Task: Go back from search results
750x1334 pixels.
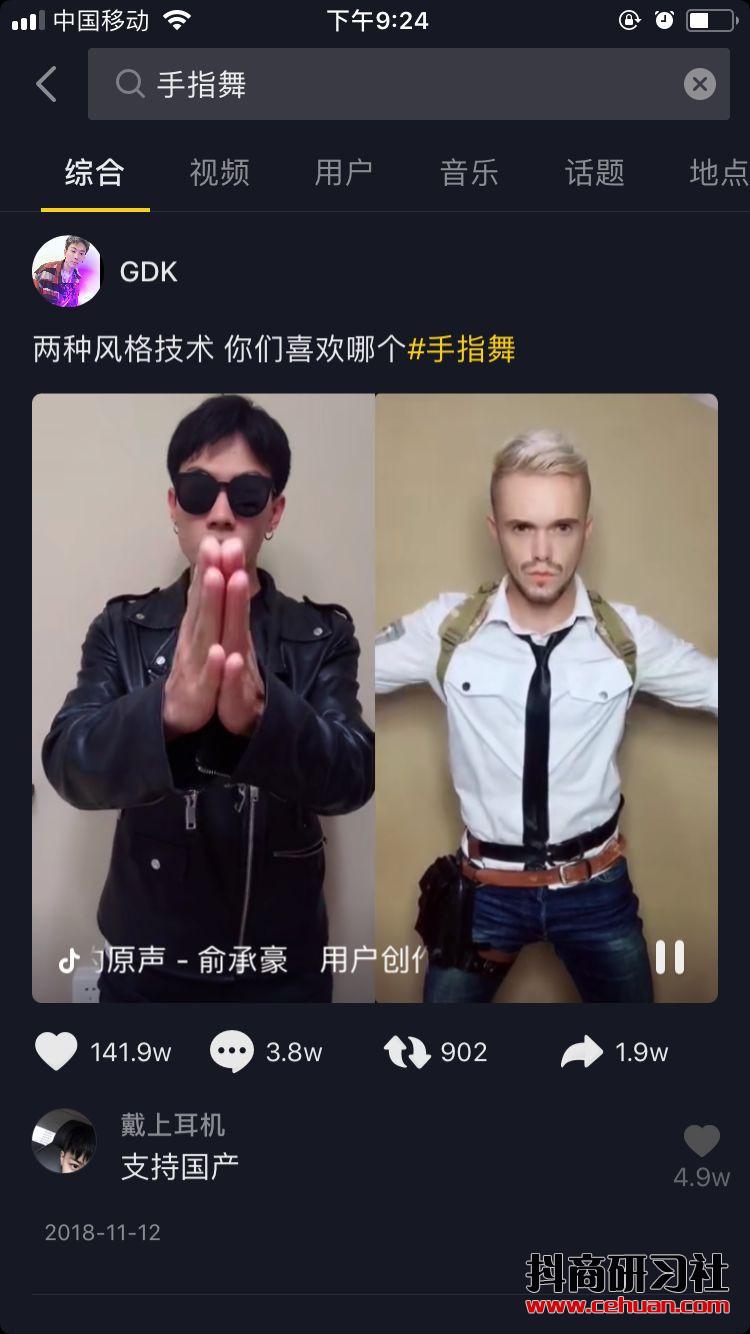Action: 46,85
